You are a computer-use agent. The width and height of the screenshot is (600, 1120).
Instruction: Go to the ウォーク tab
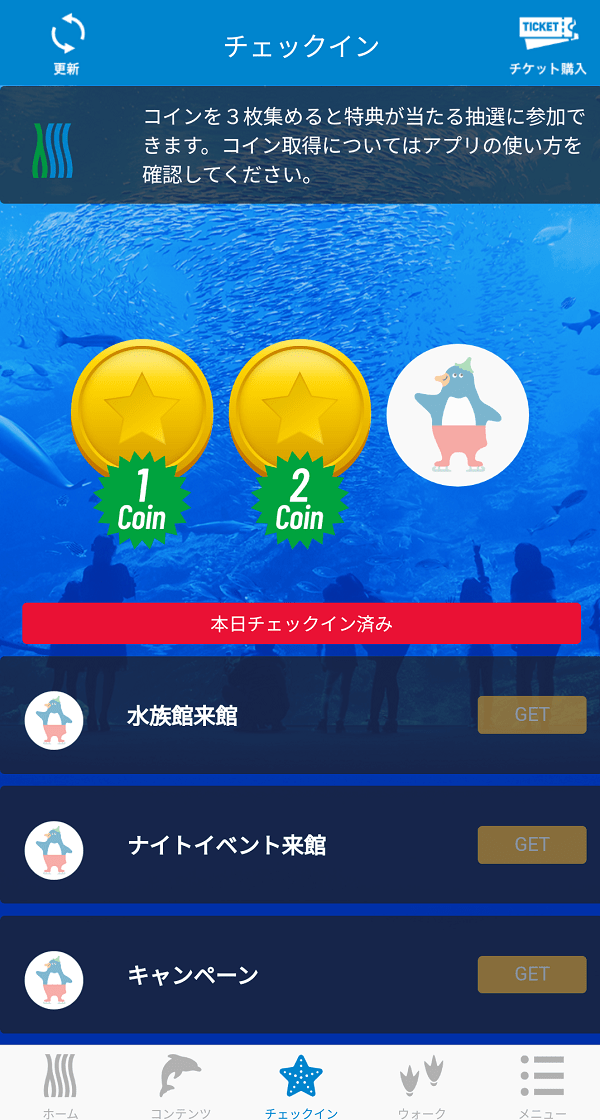point(421,1083)
